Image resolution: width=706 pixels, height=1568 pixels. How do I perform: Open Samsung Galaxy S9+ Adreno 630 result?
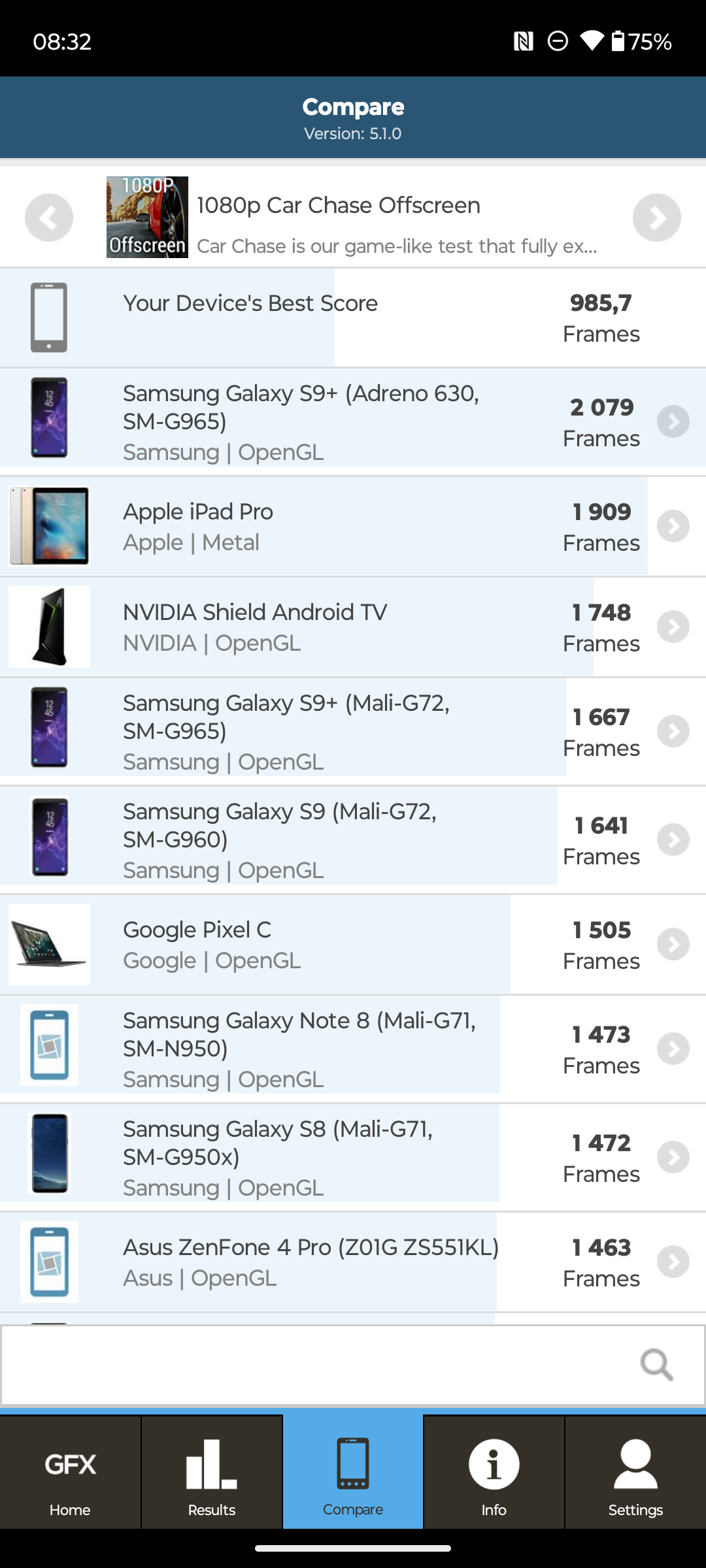(353, 421)
